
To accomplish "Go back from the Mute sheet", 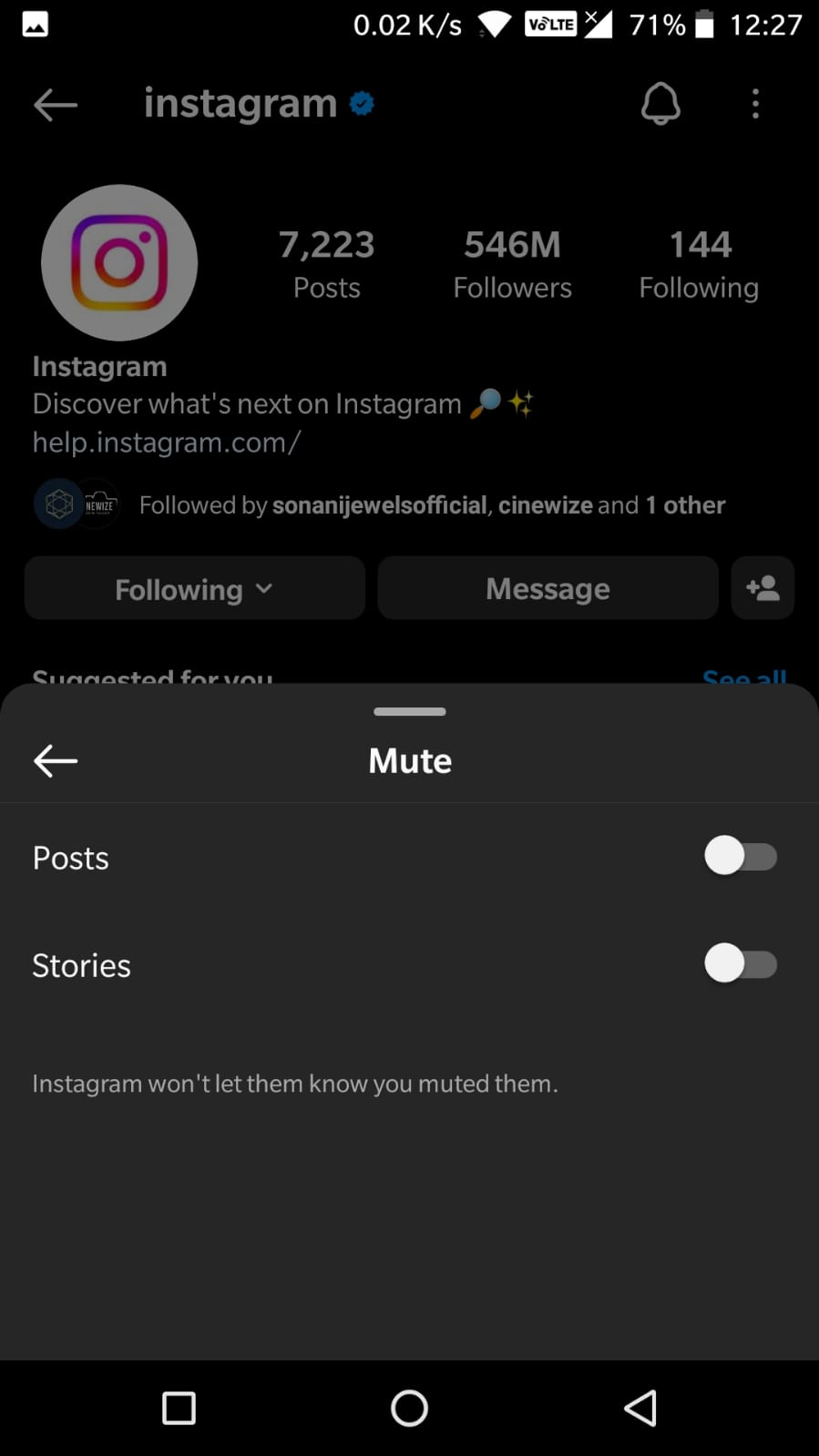I will click(x=56, y=760).
